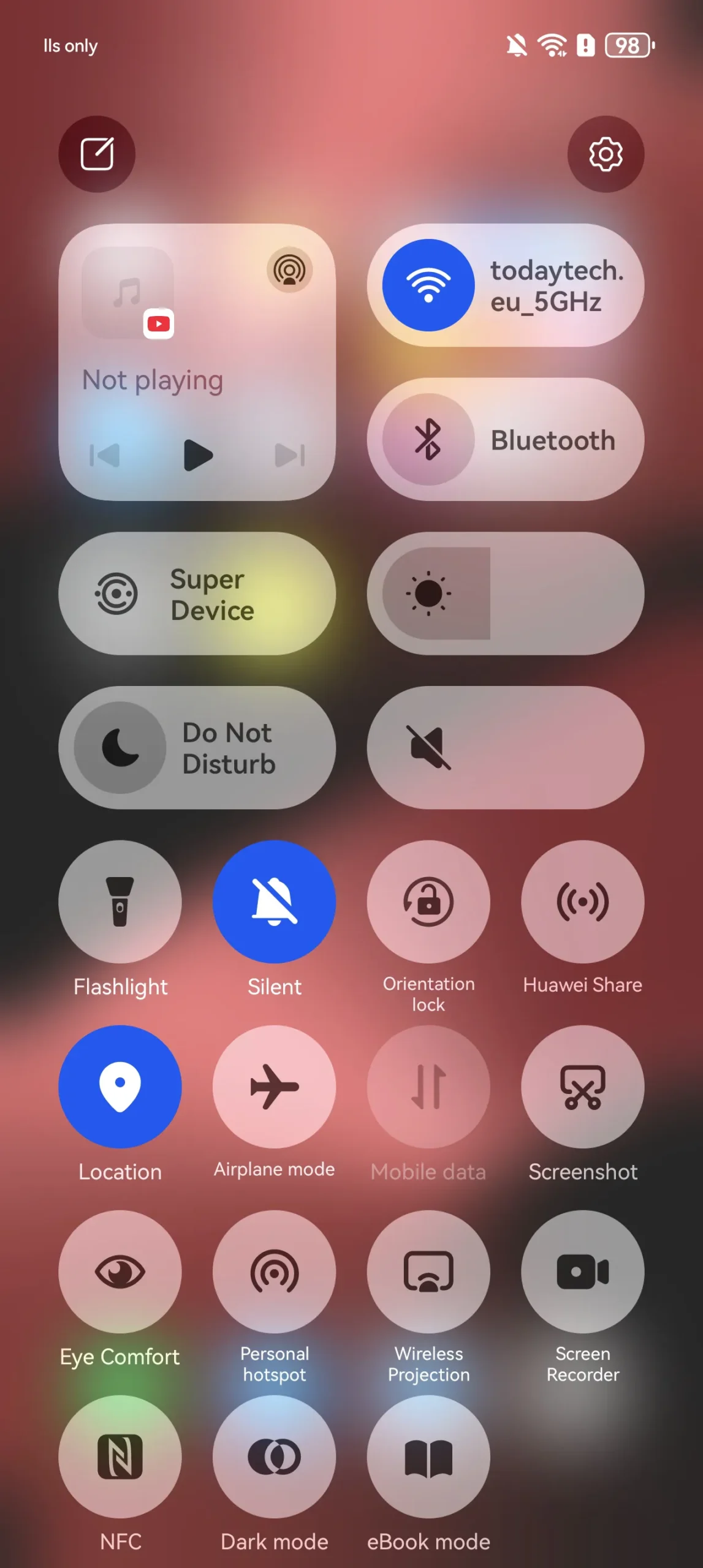Image resolution: width=703 pixels, height=1568 pixels.
Task: Disable Silent mode
Action: [274, 902]
